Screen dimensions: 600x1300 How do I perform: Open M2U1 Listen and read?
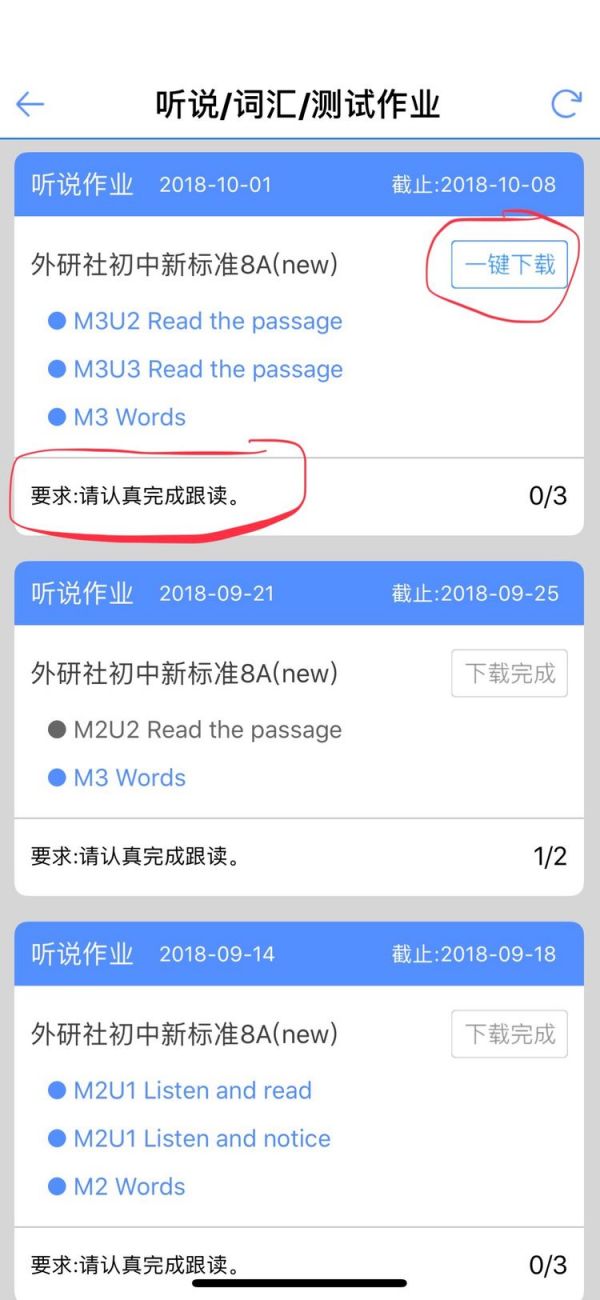tap(192, 1090)
